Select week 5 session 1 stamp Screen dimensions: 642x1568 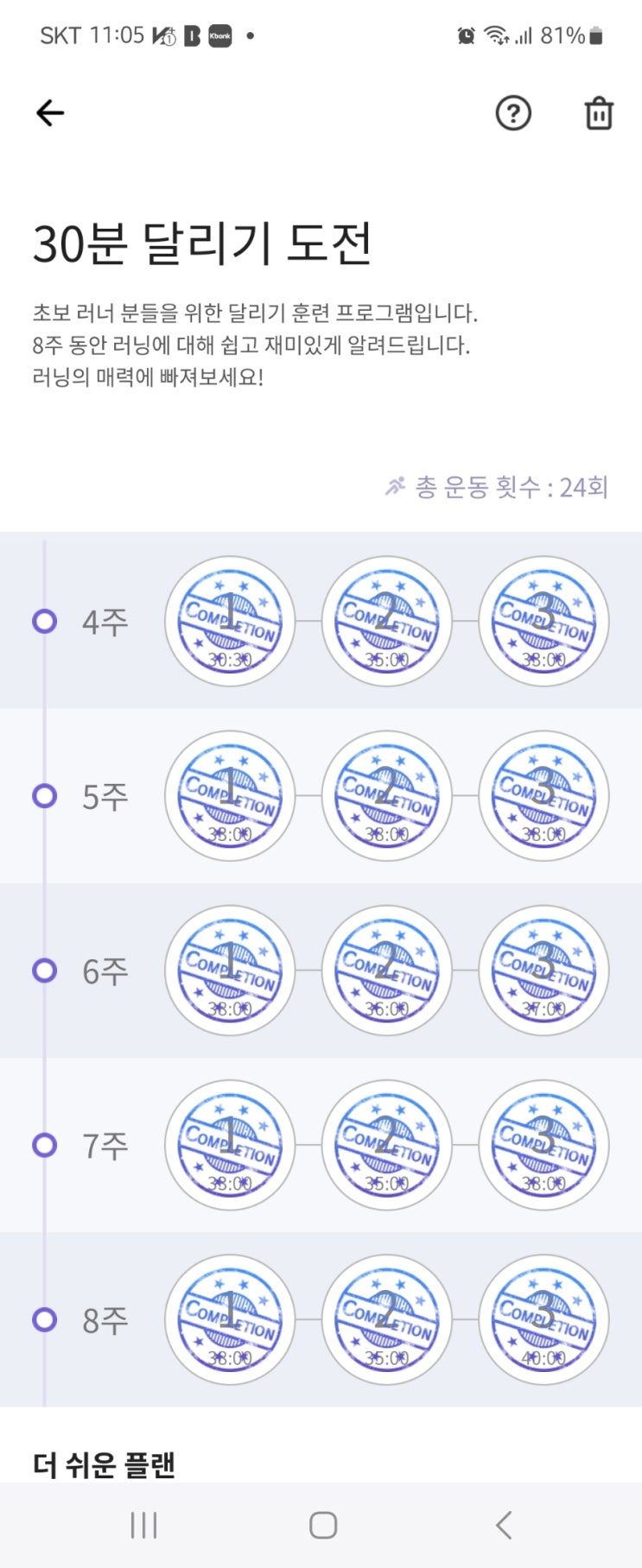[230, 795]
